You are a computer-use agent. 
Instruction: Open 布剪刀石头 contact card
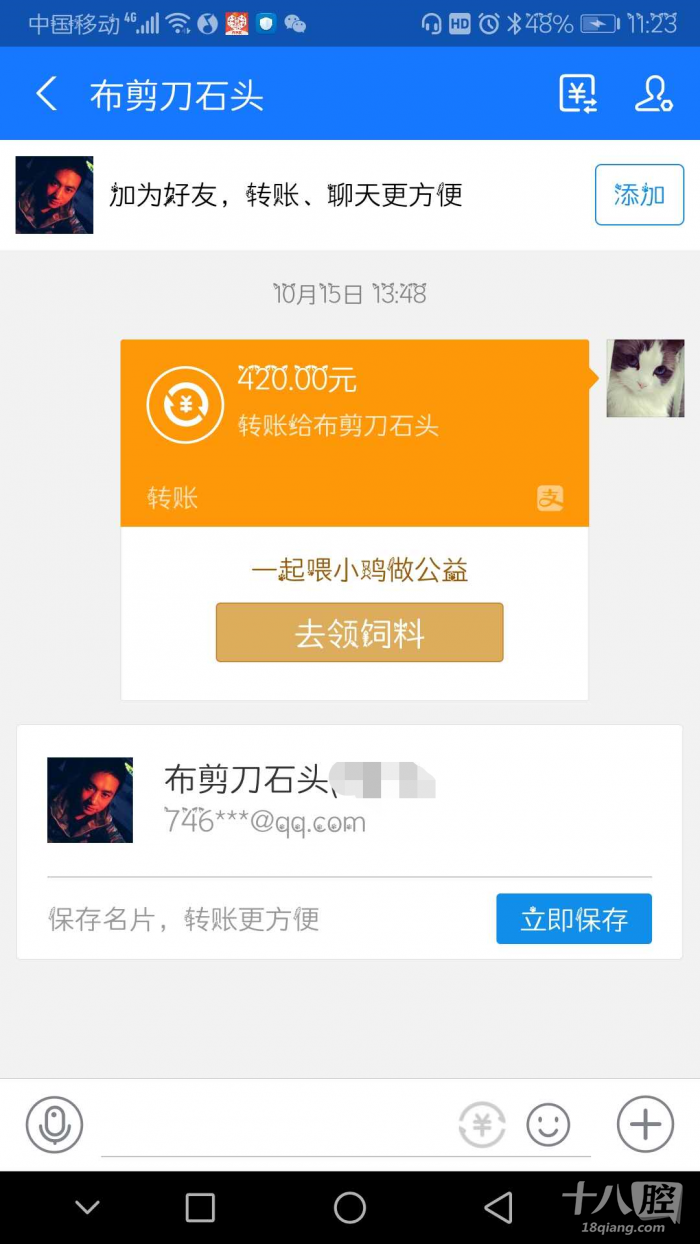(300, 800)
